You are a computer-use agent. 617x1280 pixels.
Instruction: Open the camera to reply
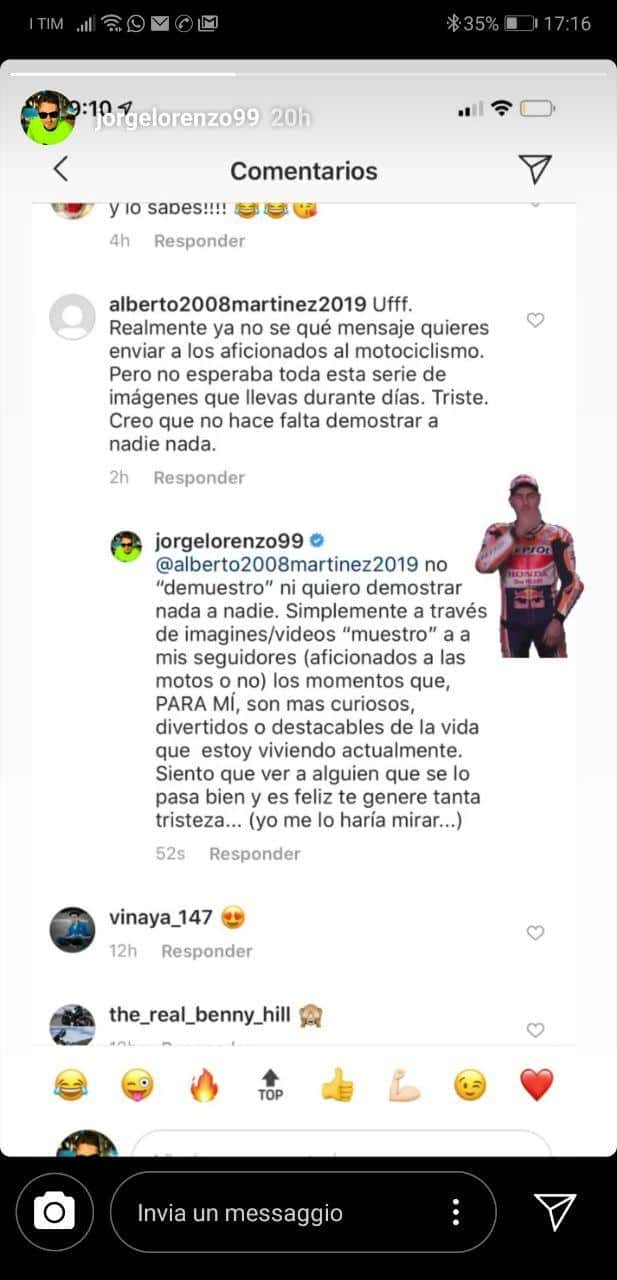[x=54, y=1212]
